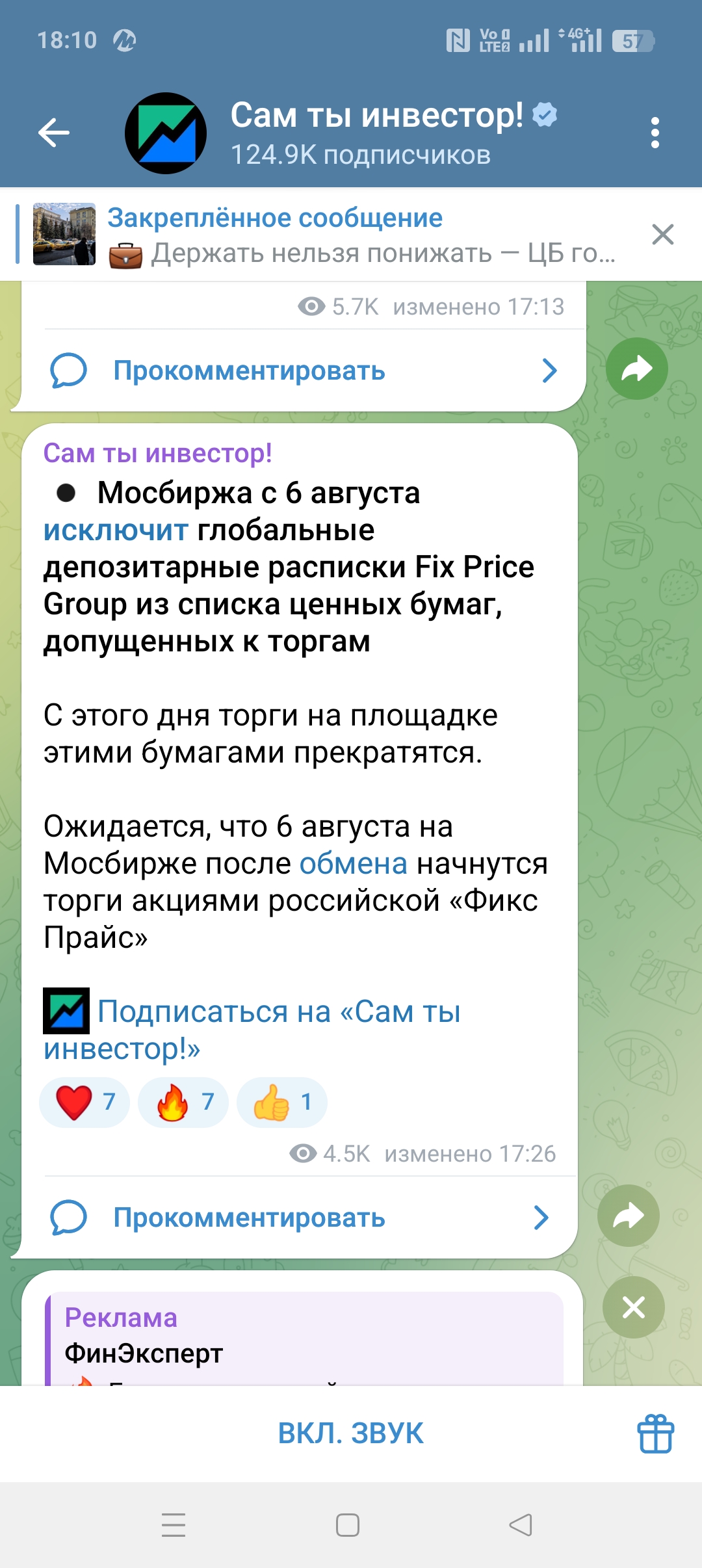Open the gift icon
This screenshot has height=1568, width=702.
pos(655,1433)
